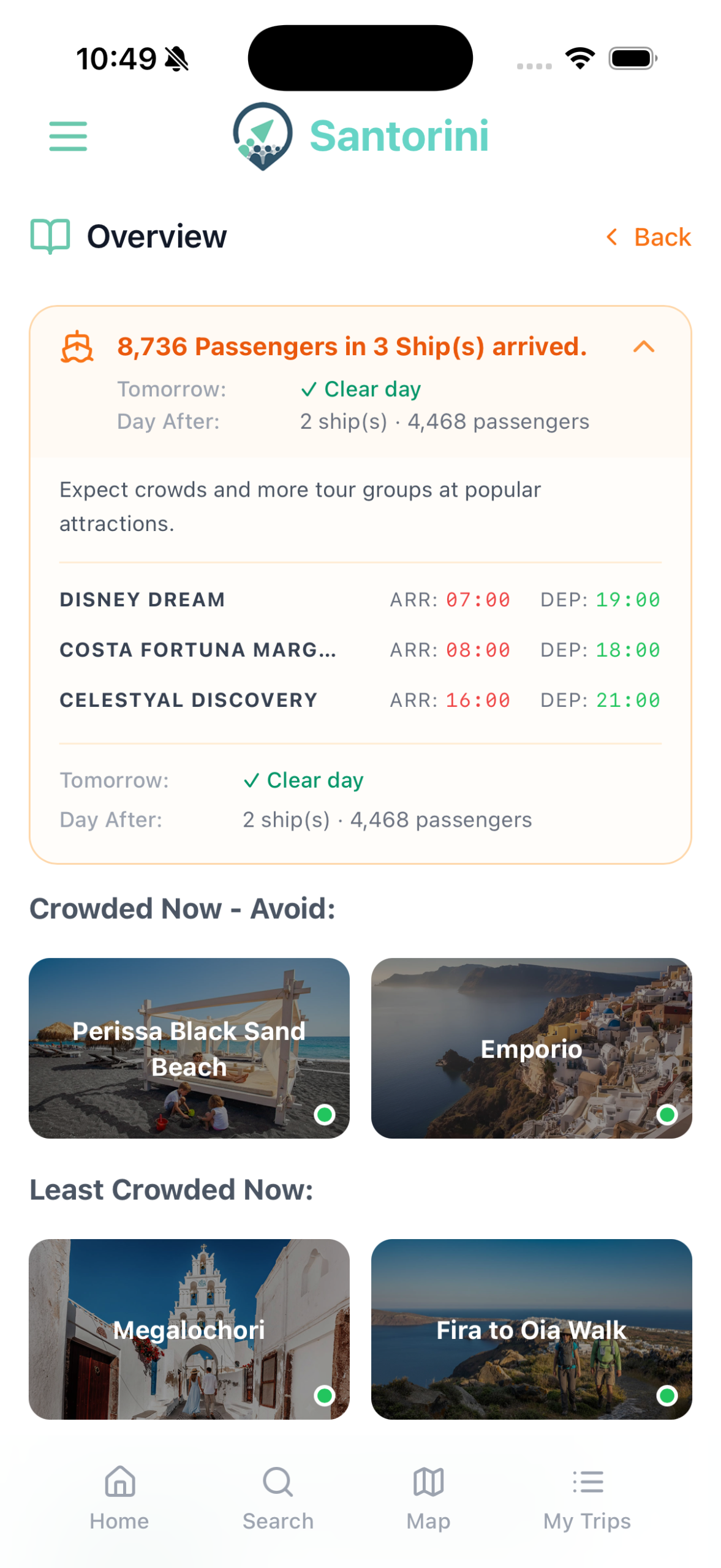Image resolution: width=721 pixels, height=1568 pixels.
Task: Go to the My Trips tab
Action: click(x=587, y=1498)
